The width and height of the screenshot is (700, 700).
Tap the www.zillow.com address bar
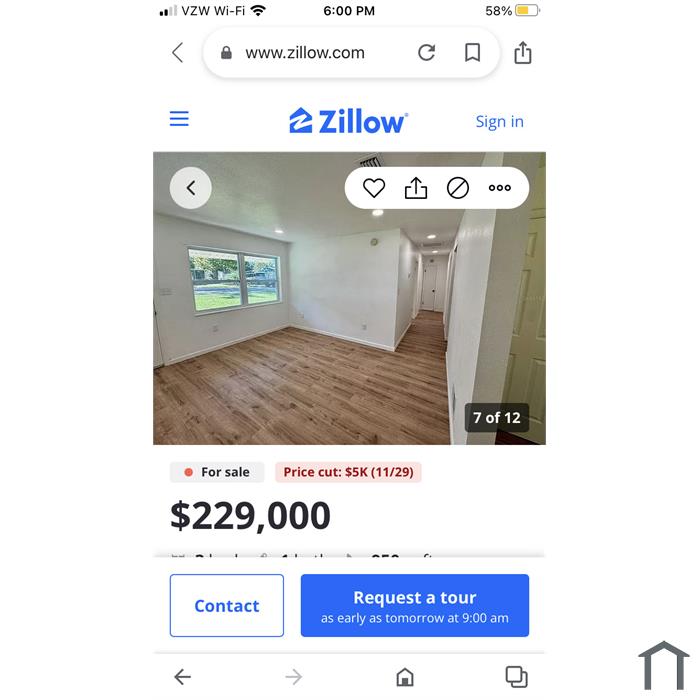pos(305,53)
